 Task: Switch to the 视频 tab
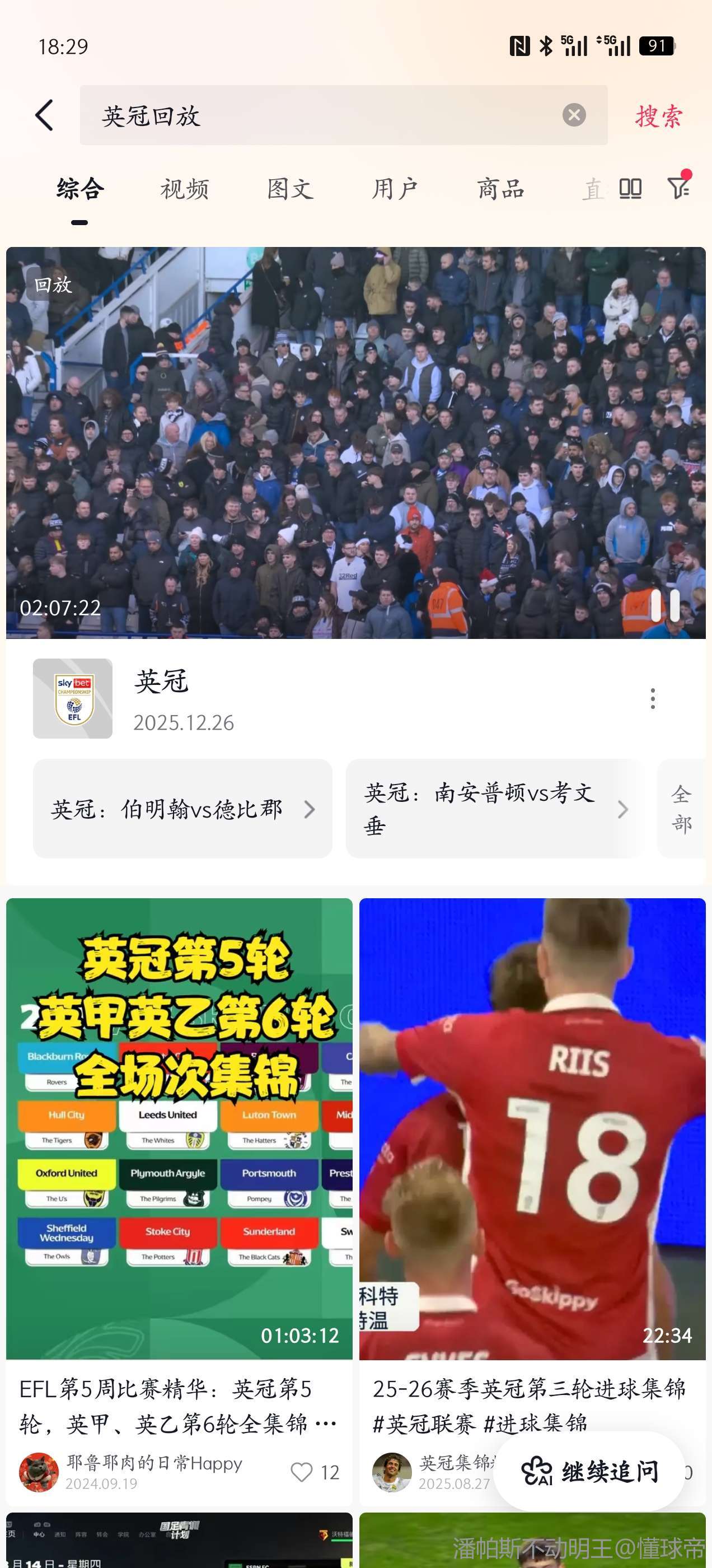point(184,189)
